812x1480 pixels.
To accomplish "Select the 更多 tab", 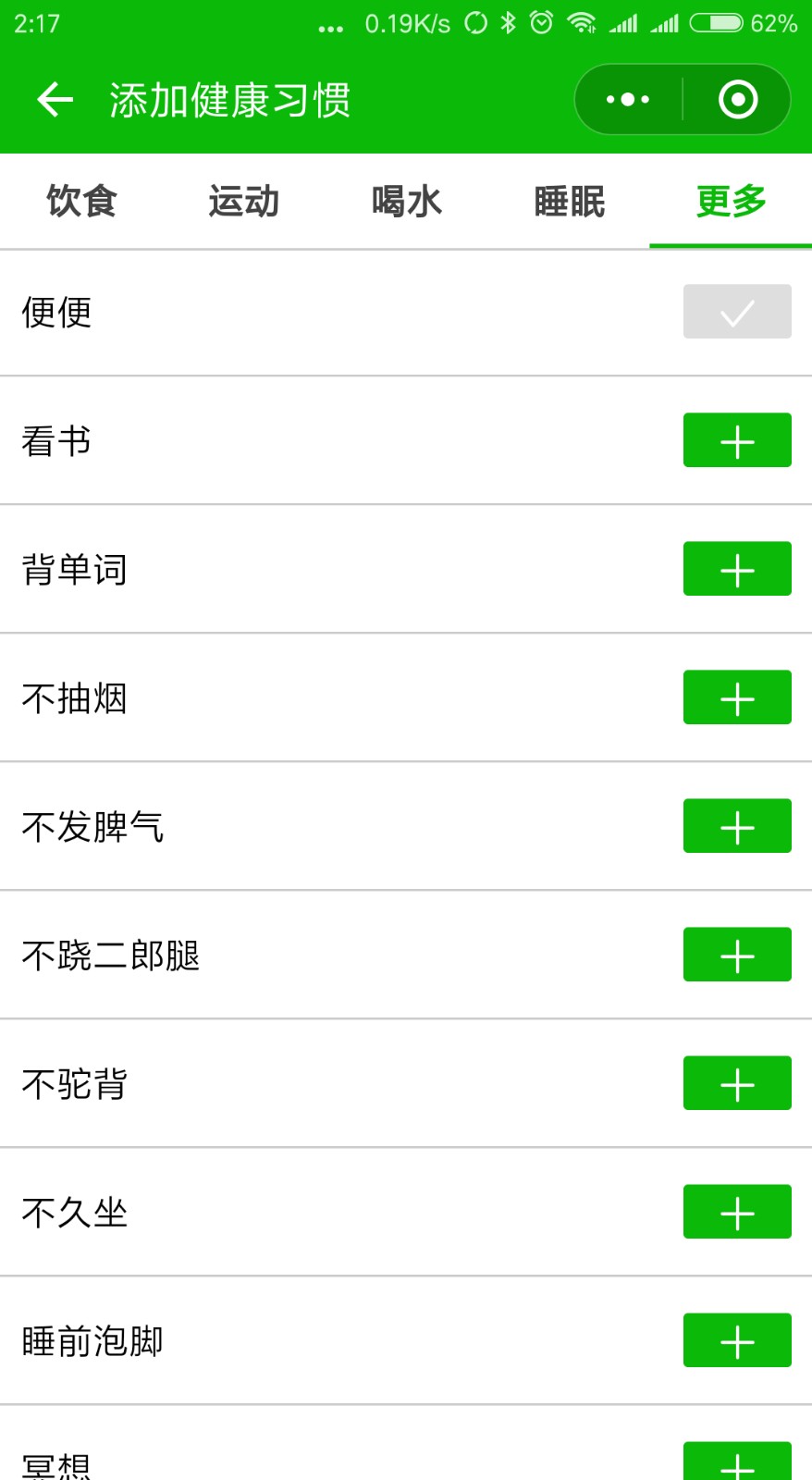I will coord(731,201).
